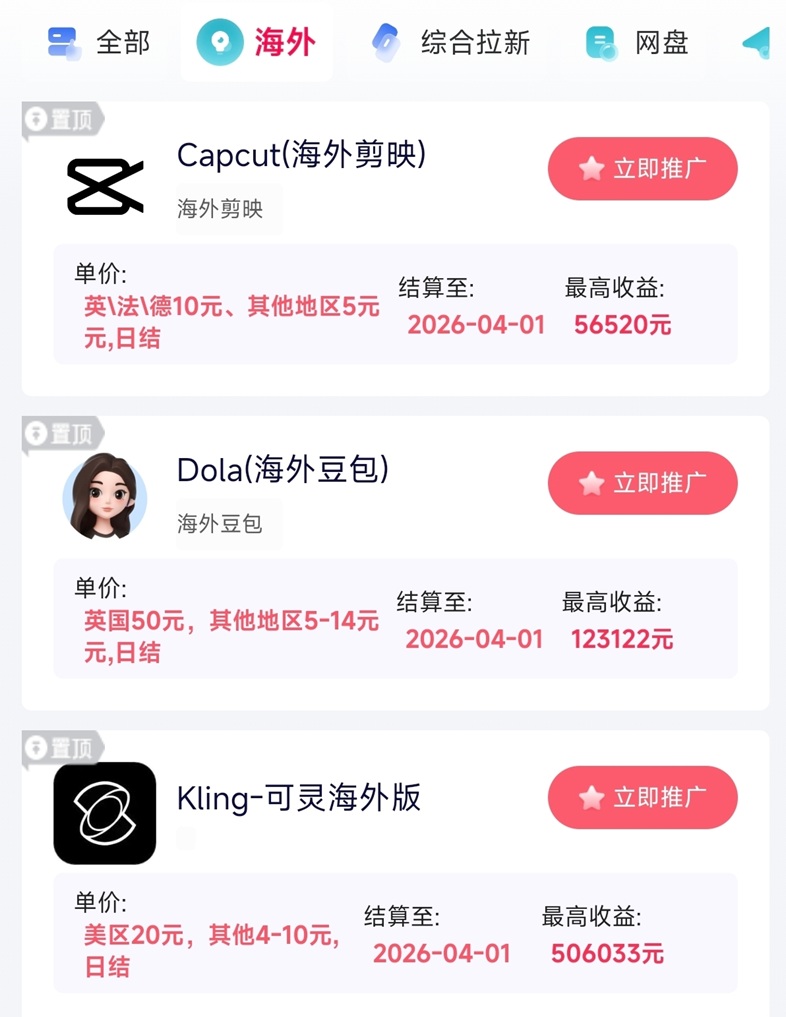Switch to the 网盘 tab

tap(630, 42)
